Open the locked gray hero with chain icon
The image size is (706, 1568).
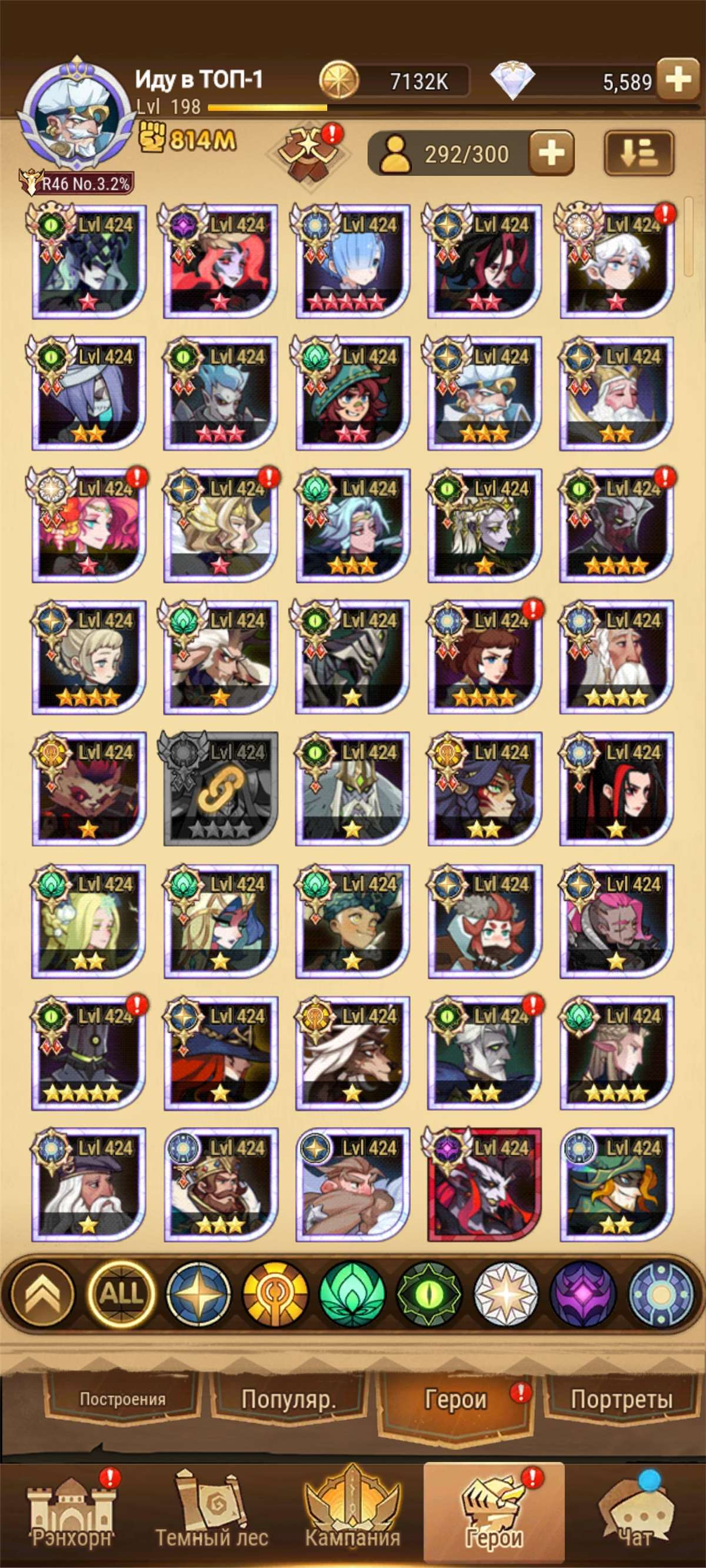click(221, 788)
